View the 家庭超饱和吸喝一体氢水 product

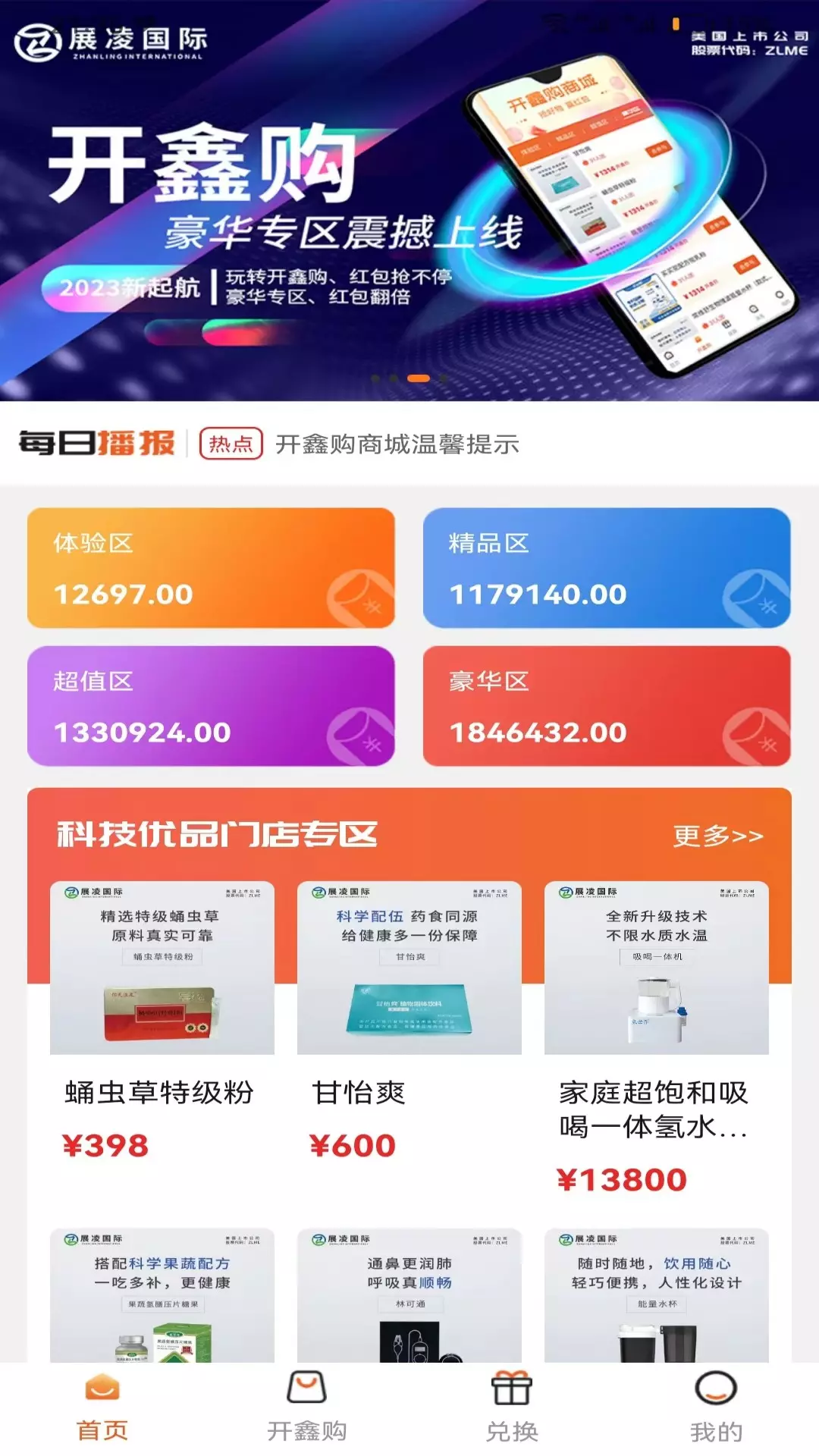coord(657,1040)
